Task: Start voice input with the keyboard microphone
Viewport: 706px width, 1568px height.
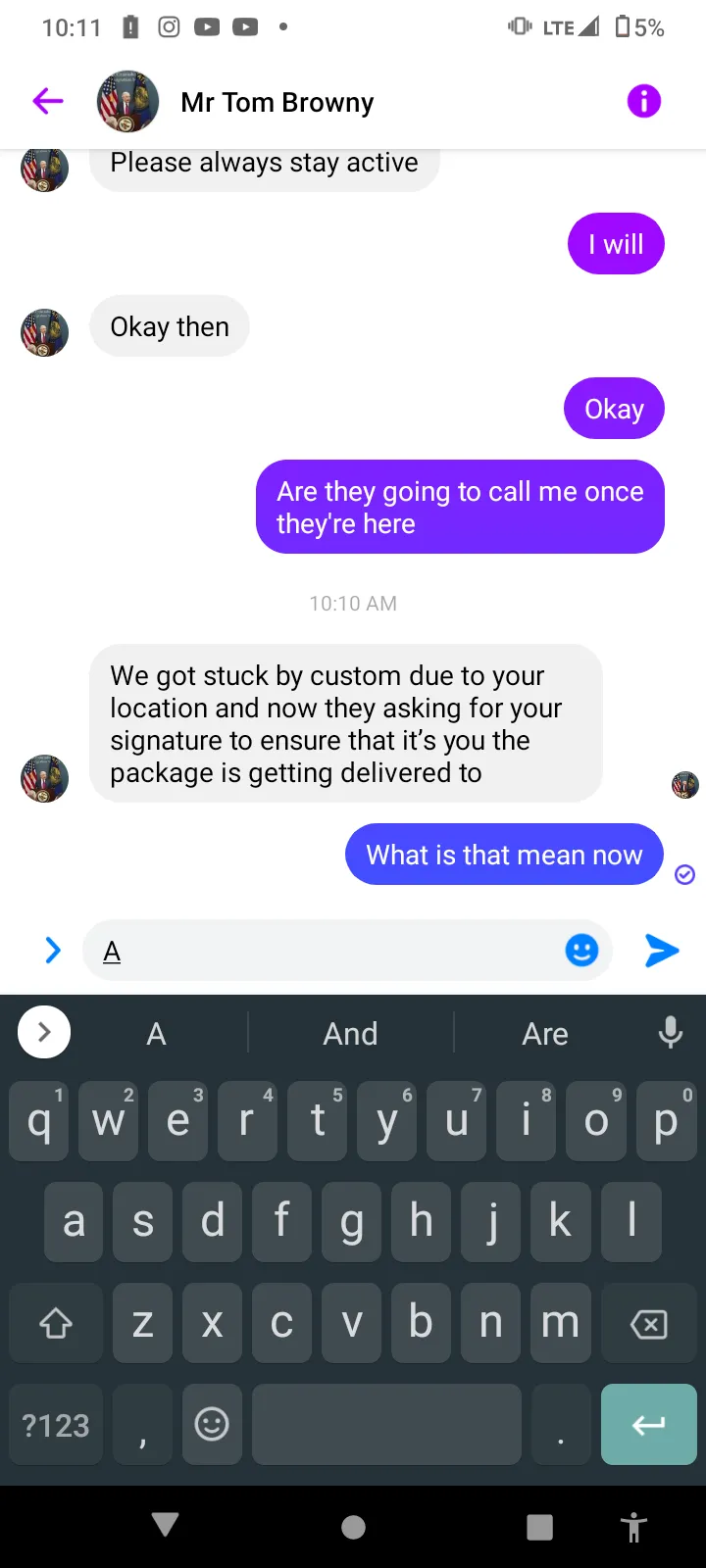Action: point(671,1033)
